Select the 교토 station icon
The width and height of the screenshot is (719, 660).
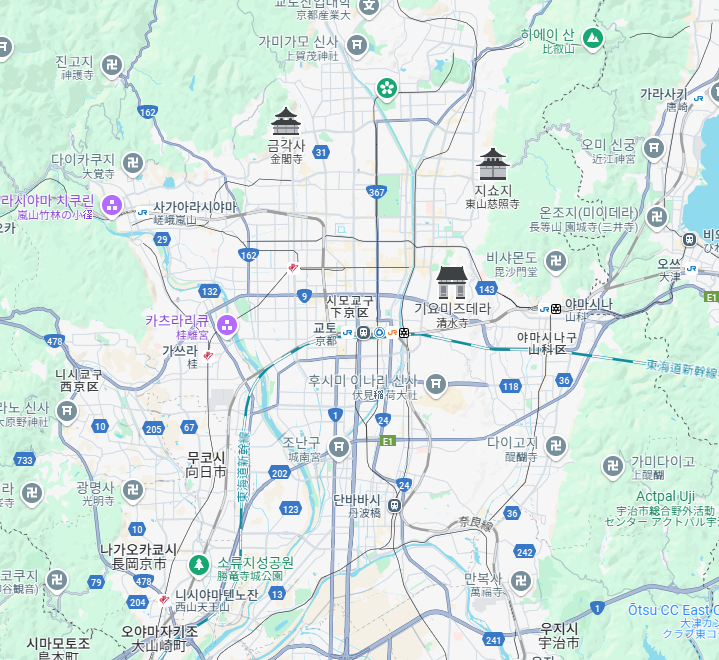point(363,333)
